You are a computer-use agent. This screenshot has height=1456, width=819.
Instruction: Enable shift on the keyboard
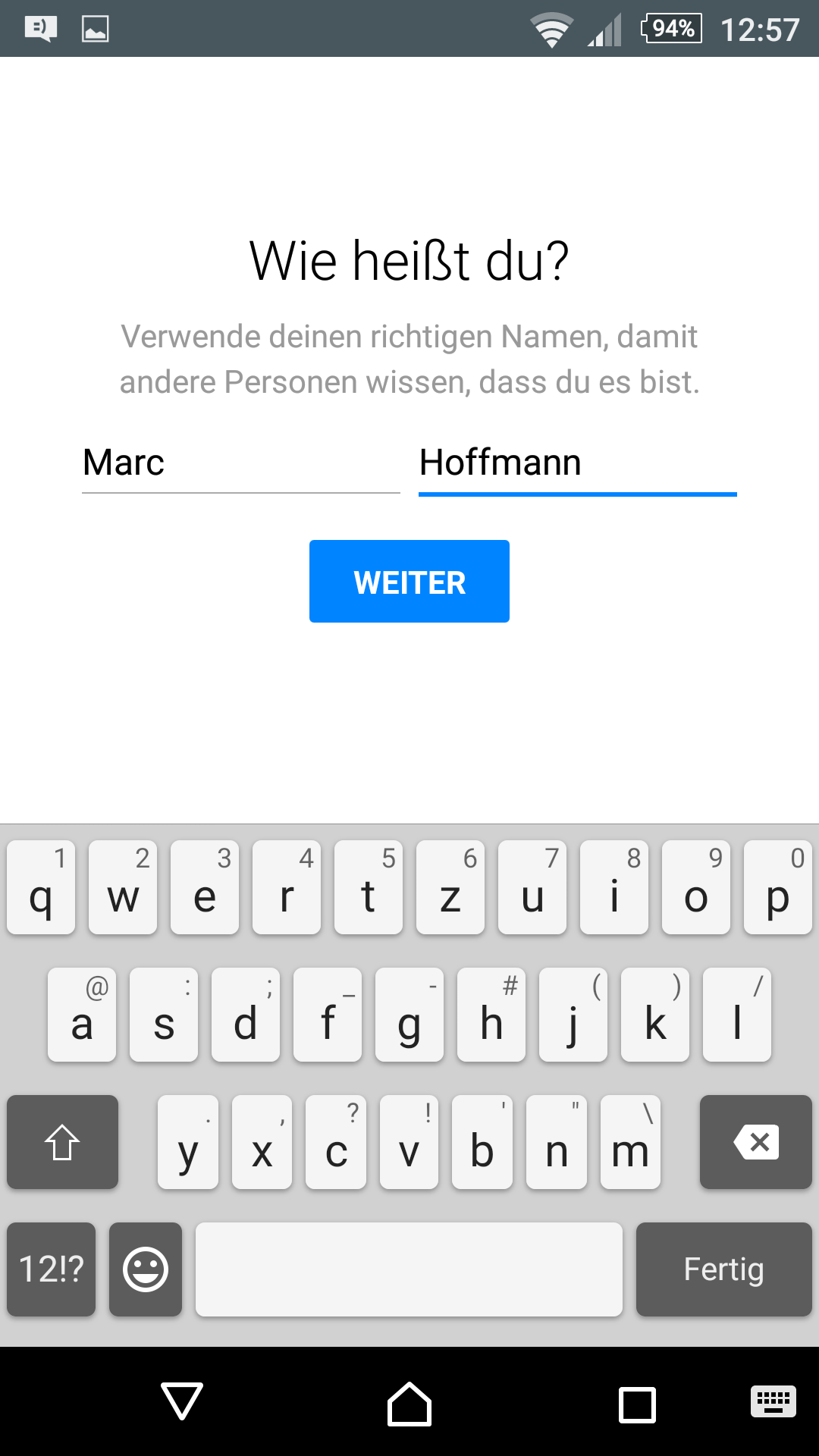point(63,1142)
